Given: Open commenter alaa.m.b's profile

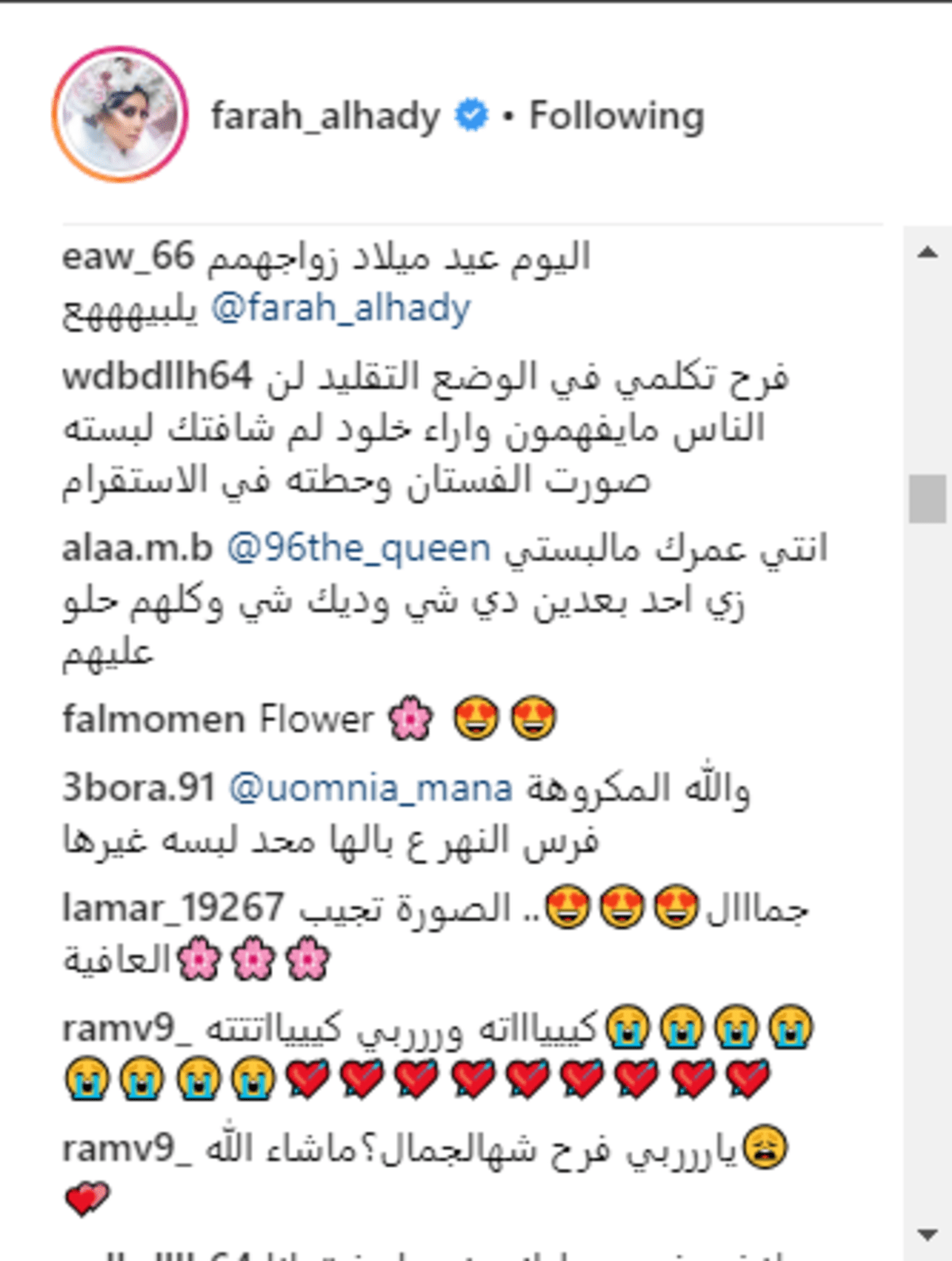Looking at the screenshot, I should (137, 548).
